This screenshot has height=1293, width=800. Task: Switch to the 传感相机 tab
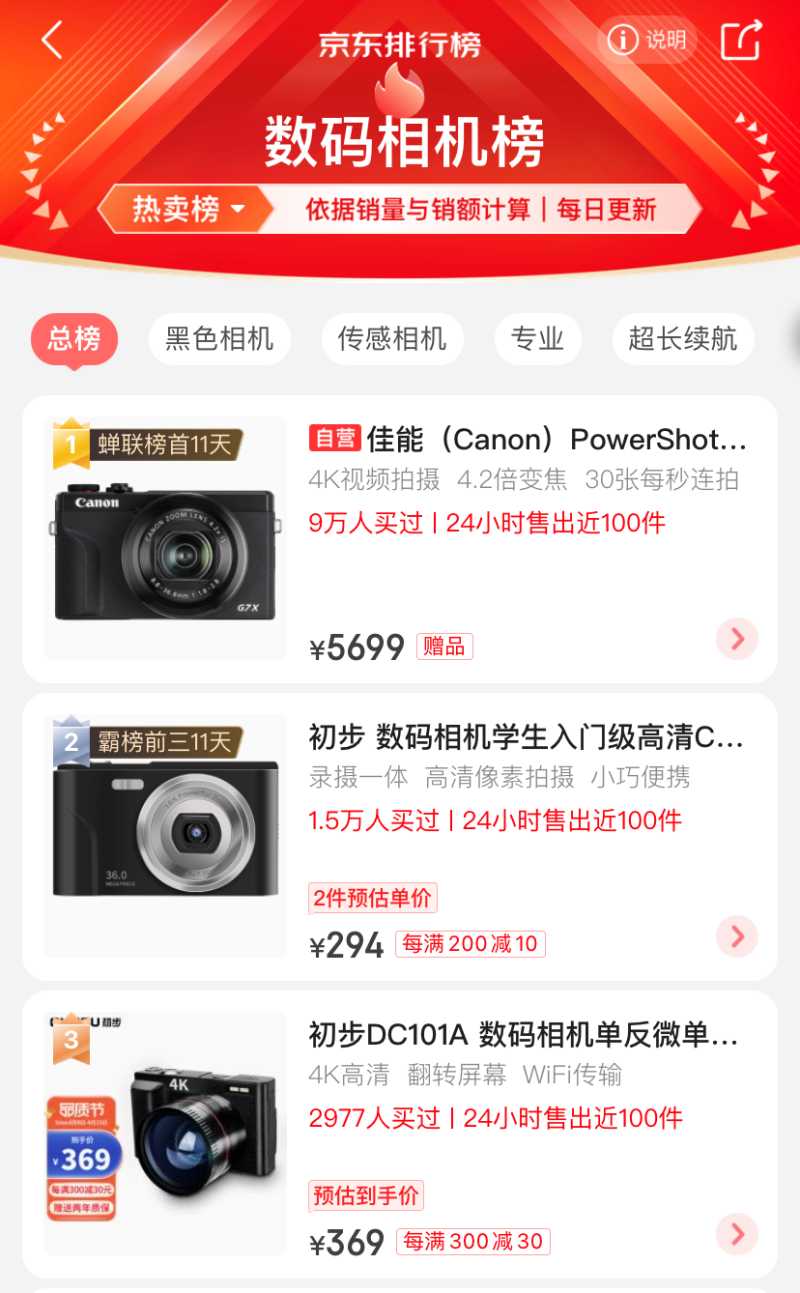(x=392, y=339)
